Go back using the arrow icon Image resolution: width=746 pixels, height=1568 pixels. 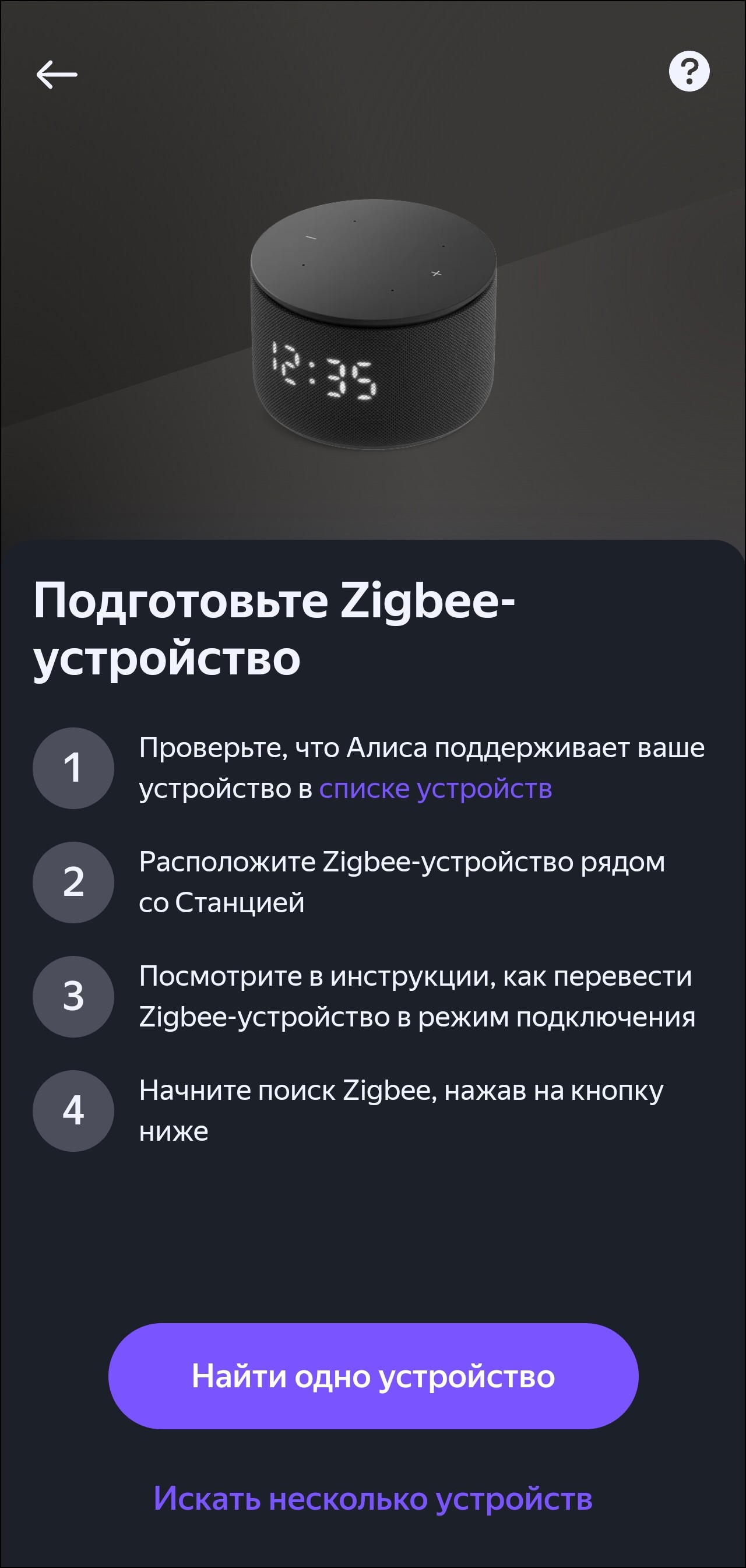(x=57, y=74)
